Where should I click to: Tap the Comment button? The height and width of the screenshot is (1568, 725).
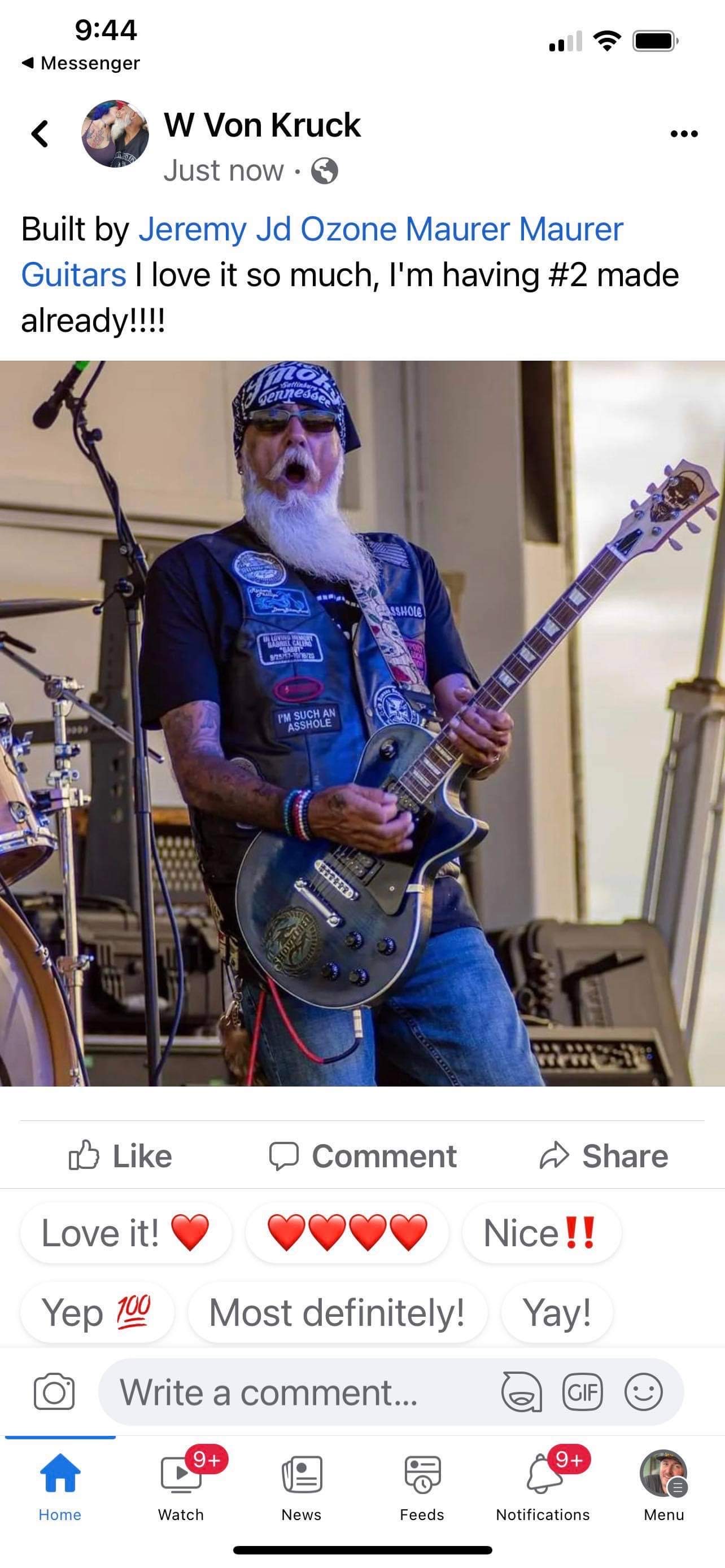363,1156
